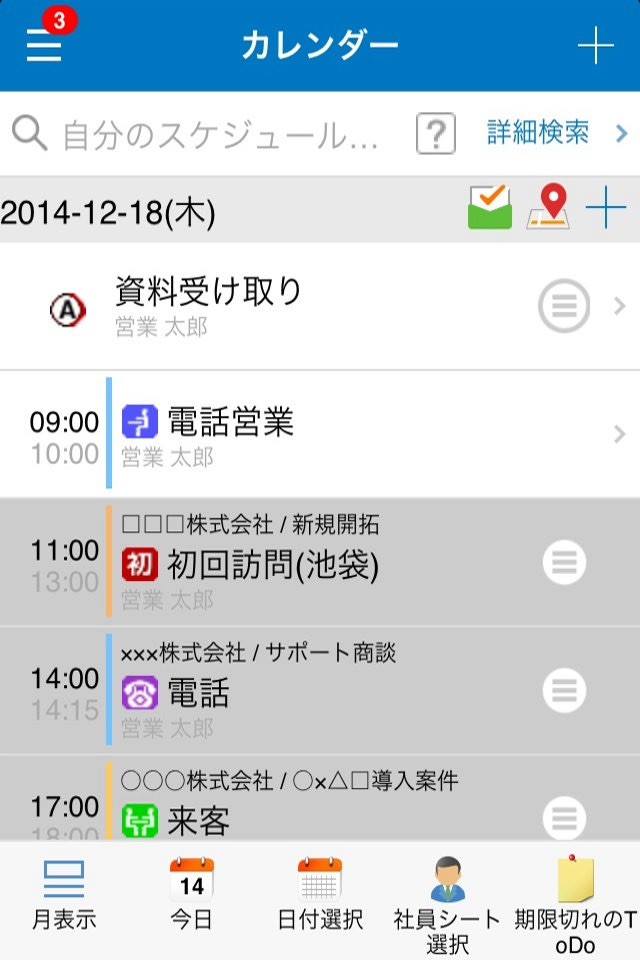640x960 pixels.
Task: Switch to 月表示 month view
Action: click(x=64, y=895)
